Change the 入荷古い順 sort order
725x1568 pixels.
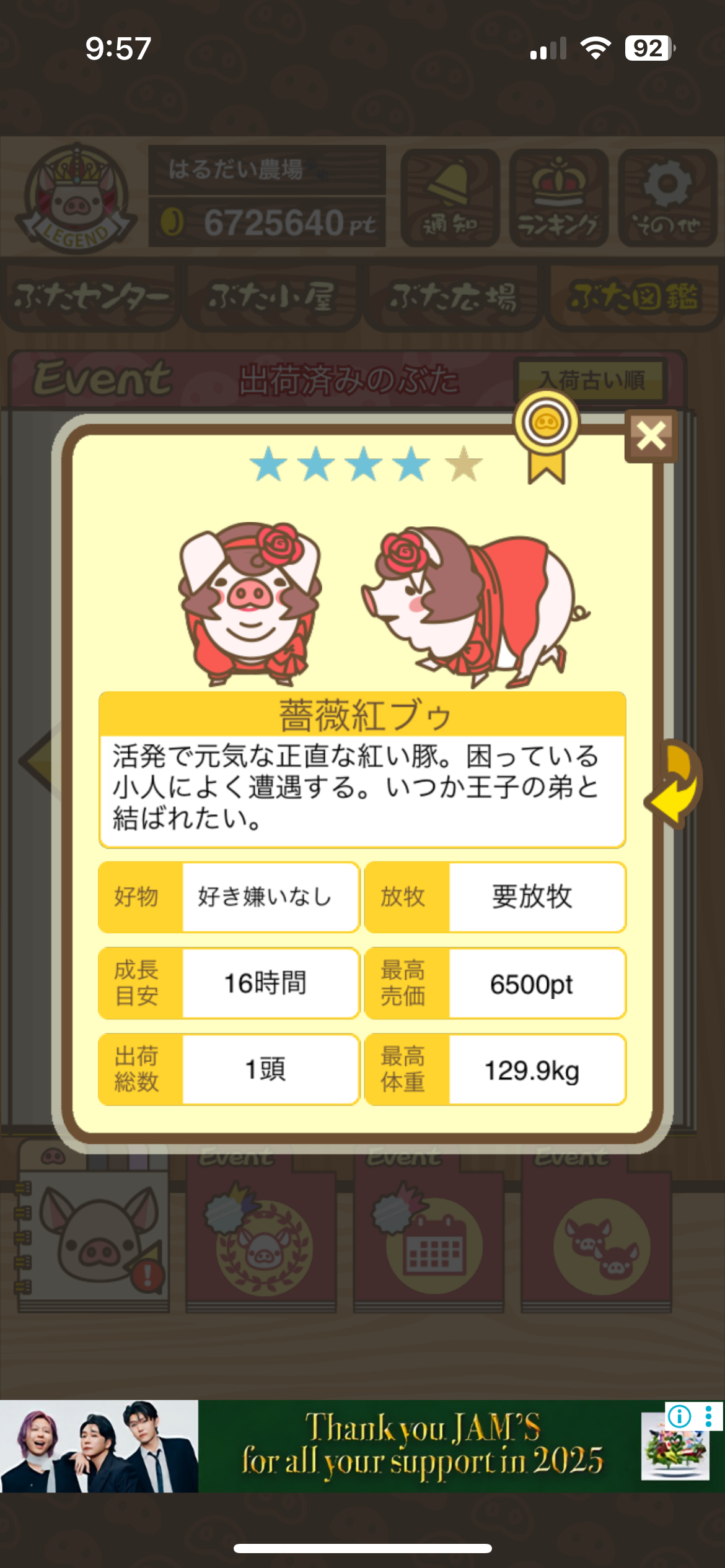(592, 380)
